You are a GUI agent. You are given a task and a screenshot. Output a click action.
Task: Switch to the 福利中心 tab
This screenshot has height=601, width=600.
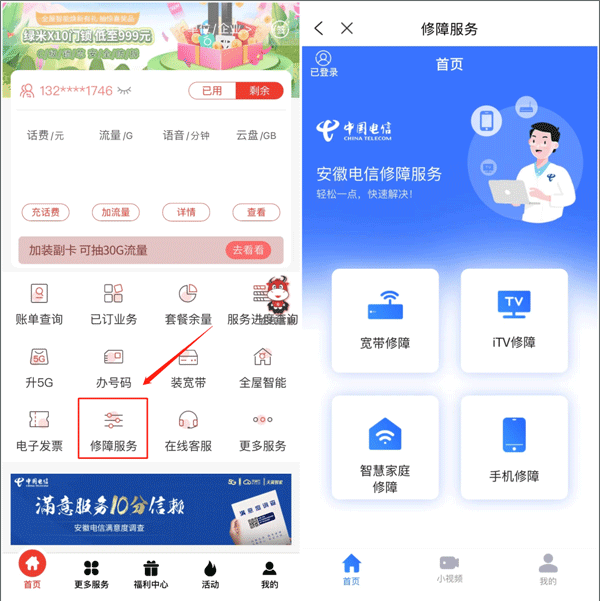pos(151,573)
